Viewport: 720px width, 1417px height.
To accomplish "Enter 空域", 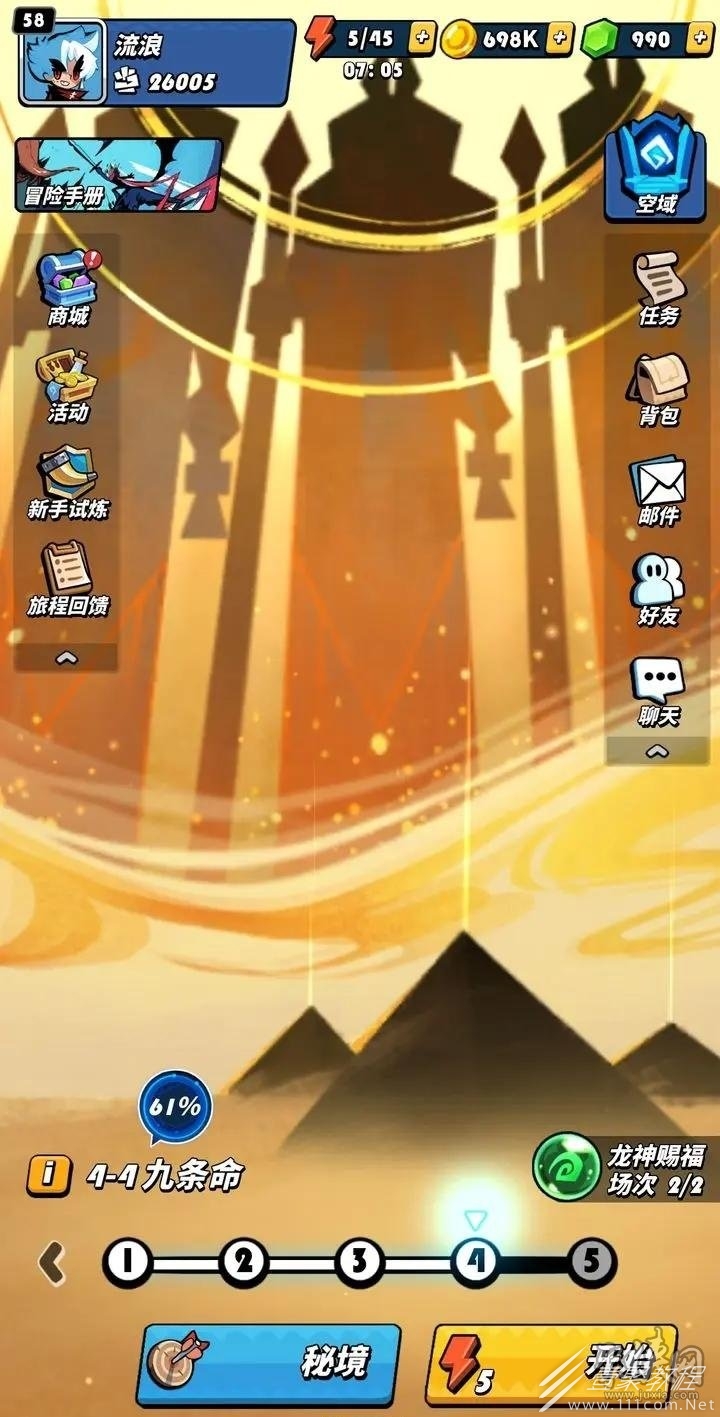I will point(656,175).
